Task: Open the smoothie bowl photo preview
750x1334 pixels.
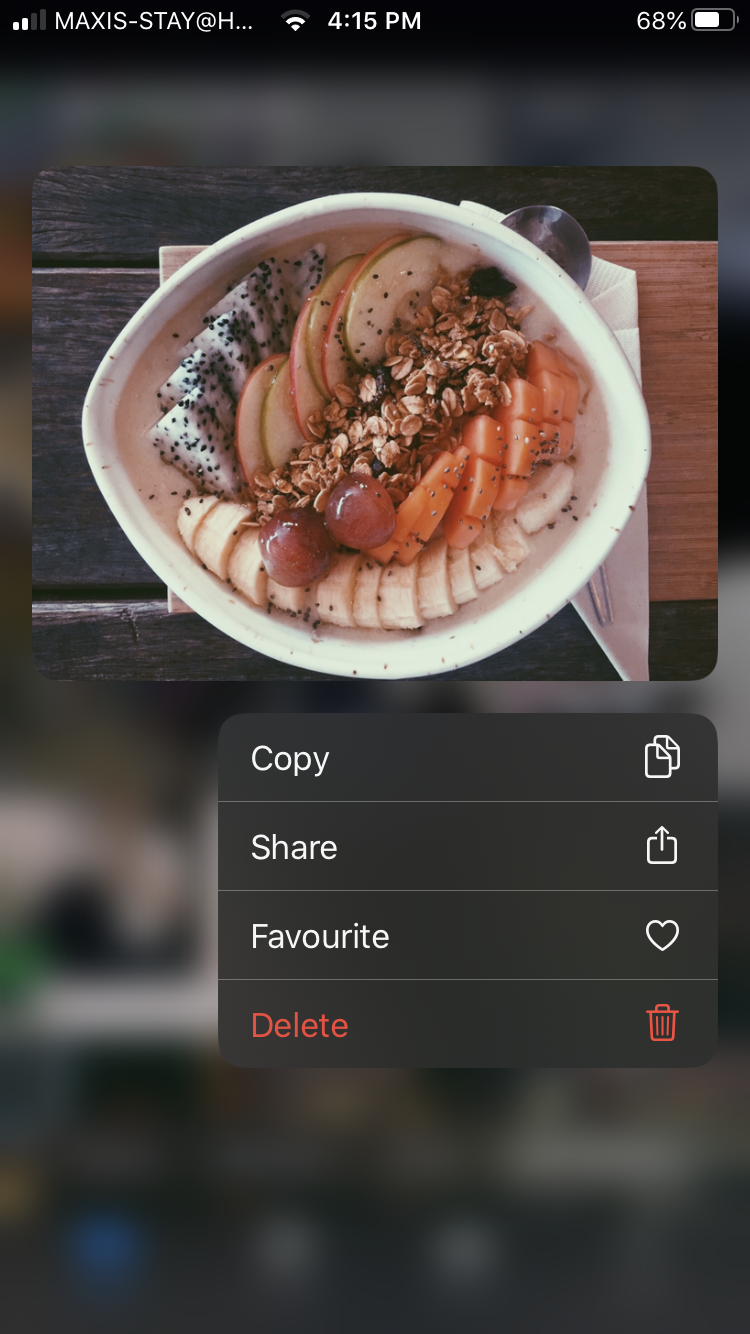Action: tap(374, 423)
